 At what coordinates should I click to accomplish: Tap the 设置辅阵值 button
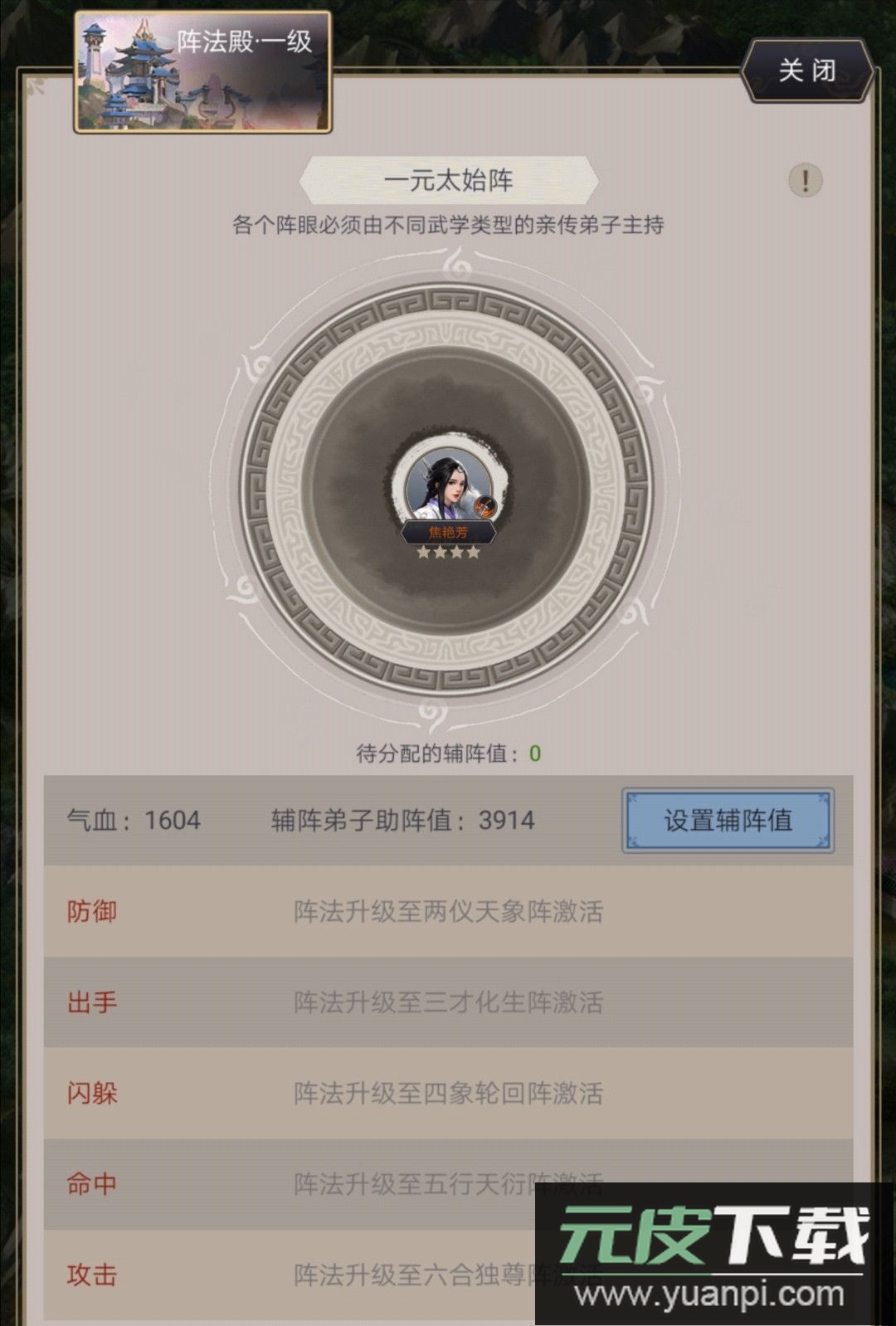[728, 820]
